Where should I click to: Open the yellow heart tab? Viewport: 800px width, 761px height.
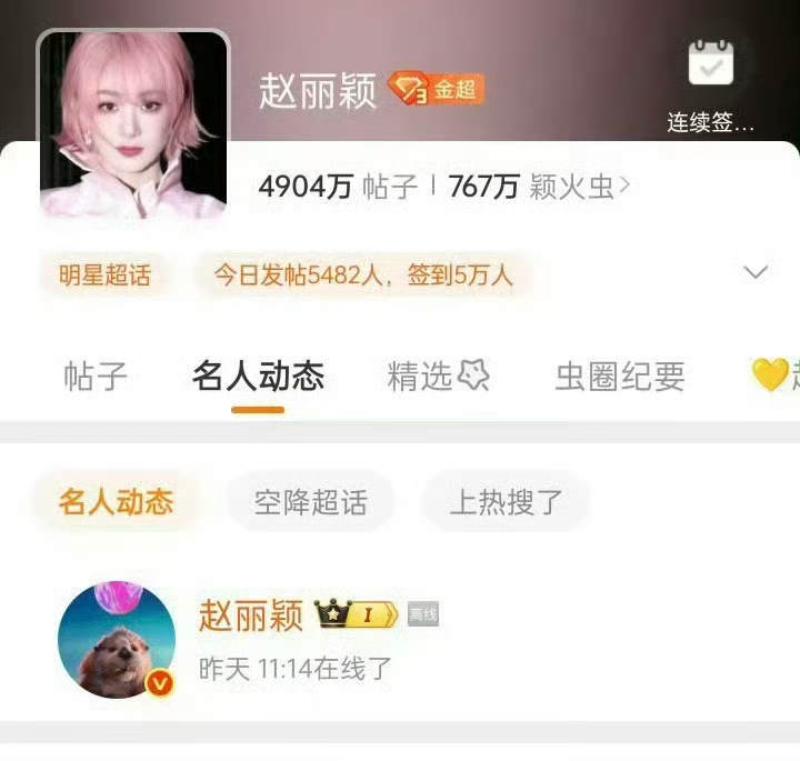point(774,377)
